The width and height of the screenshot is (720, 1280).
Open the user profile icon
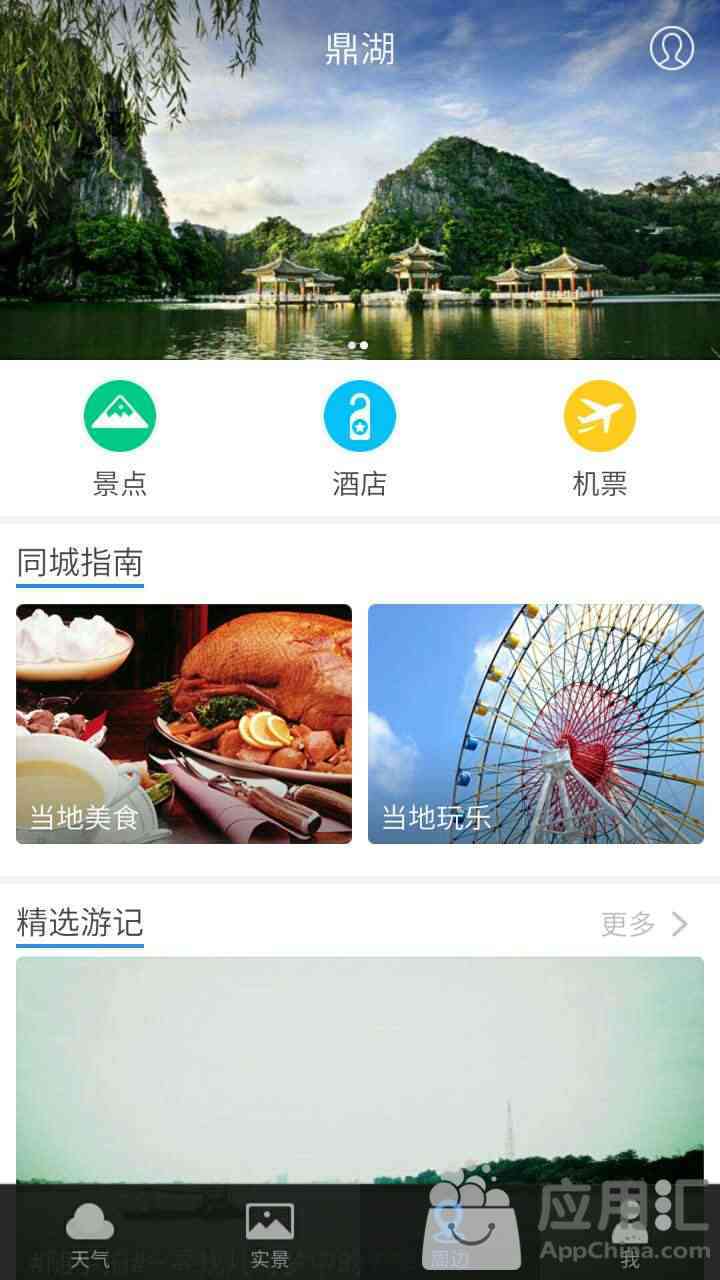coord(671,48)
